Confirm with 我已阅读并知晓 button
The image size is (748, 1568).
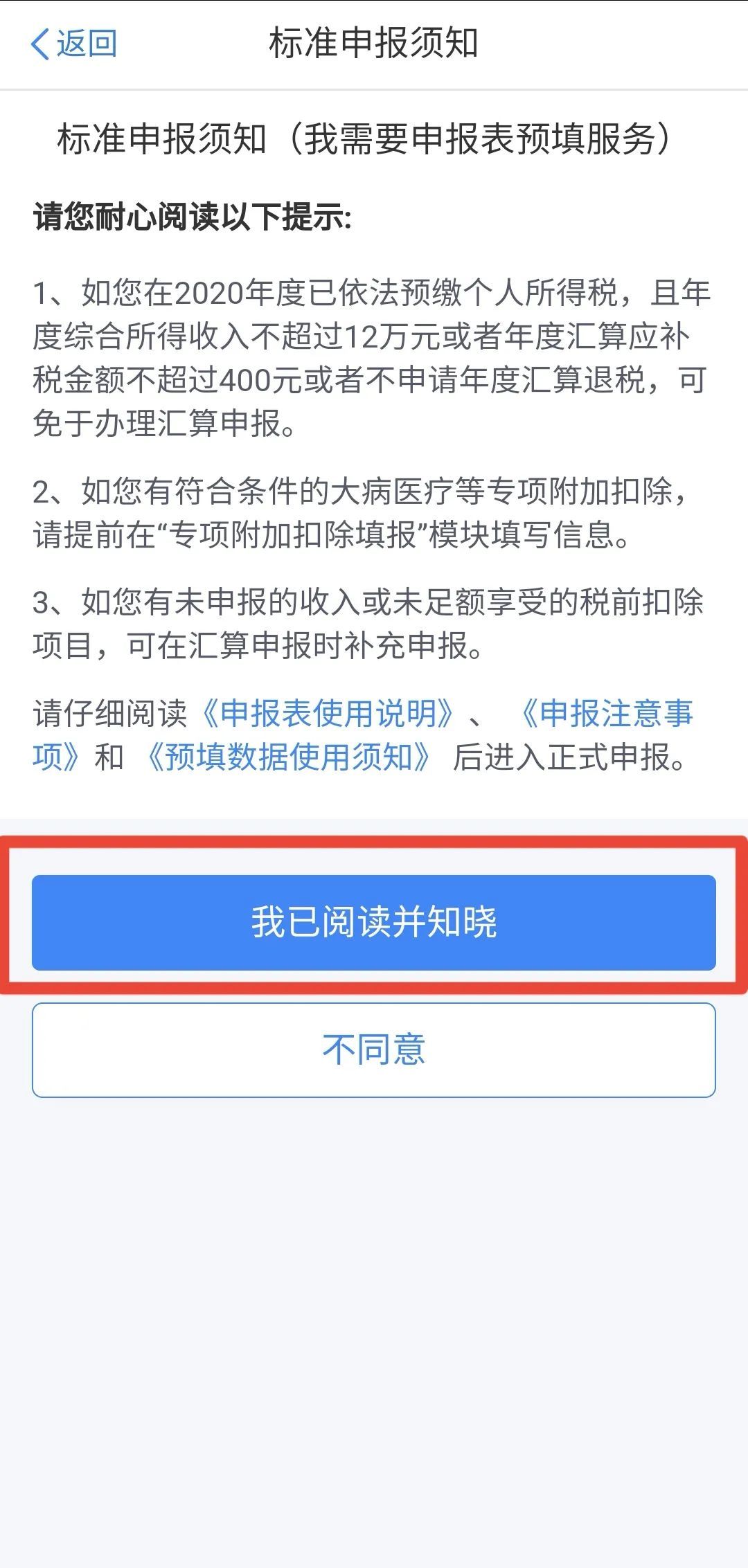(x=373, y=922)
